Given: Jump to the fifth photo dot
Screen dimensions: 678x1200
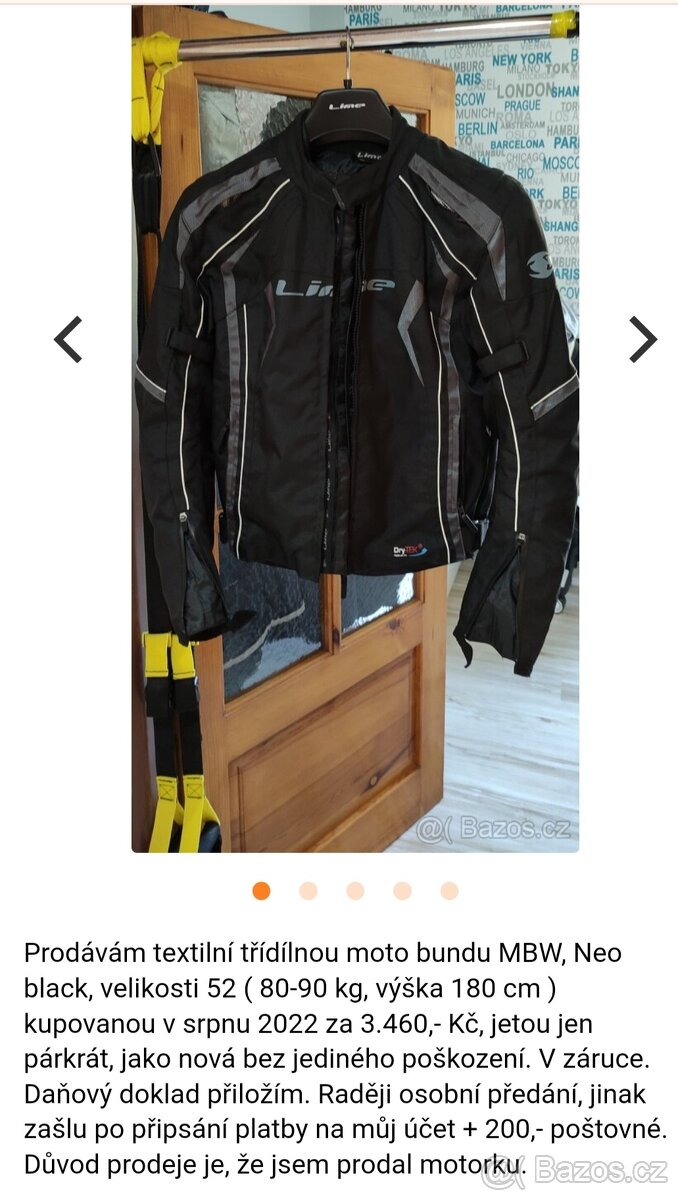Looking at the screenshot, I should 449,891.
